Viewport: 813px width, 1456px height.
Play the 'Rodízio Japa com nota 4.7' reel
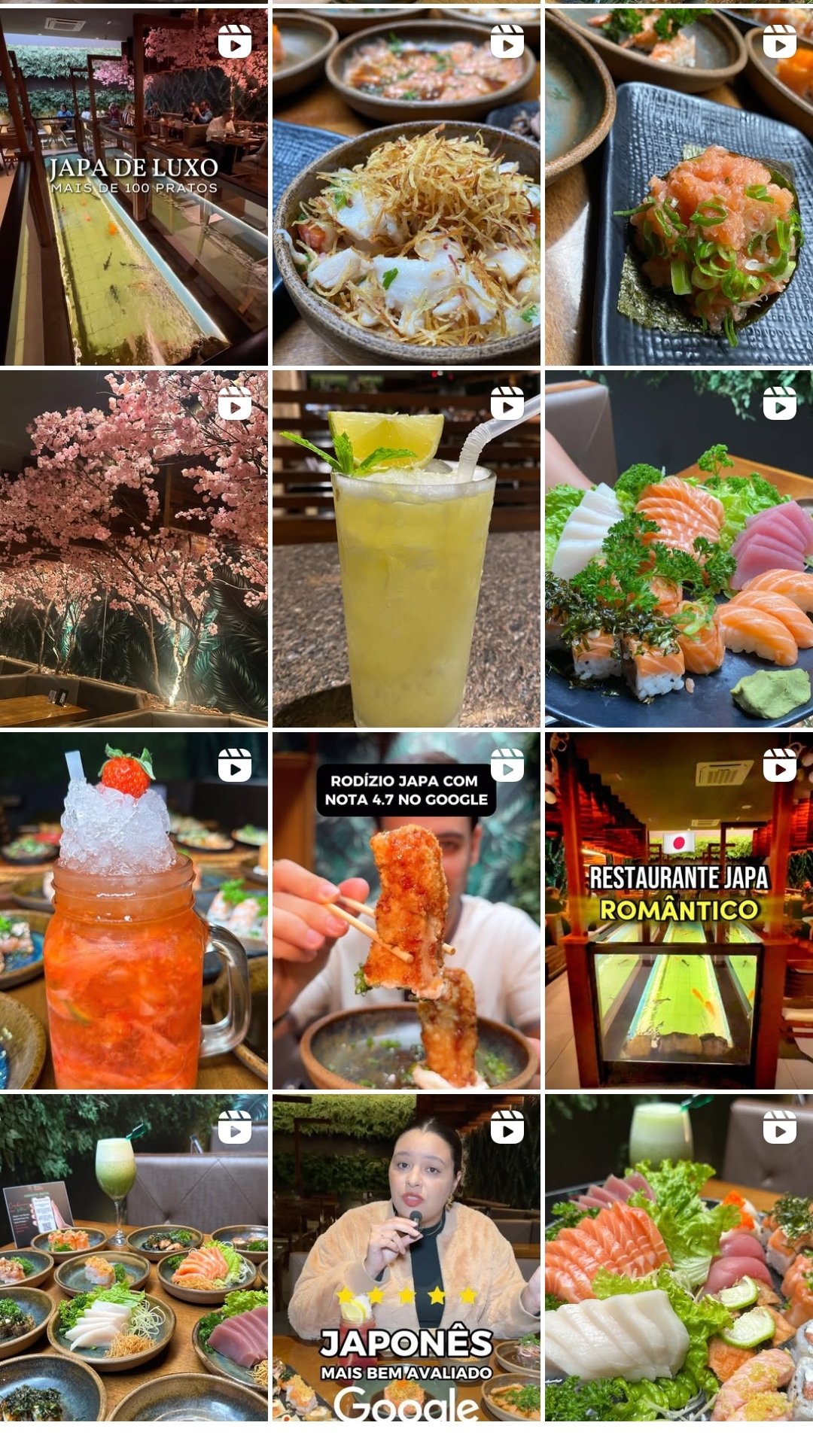[406, 910]
